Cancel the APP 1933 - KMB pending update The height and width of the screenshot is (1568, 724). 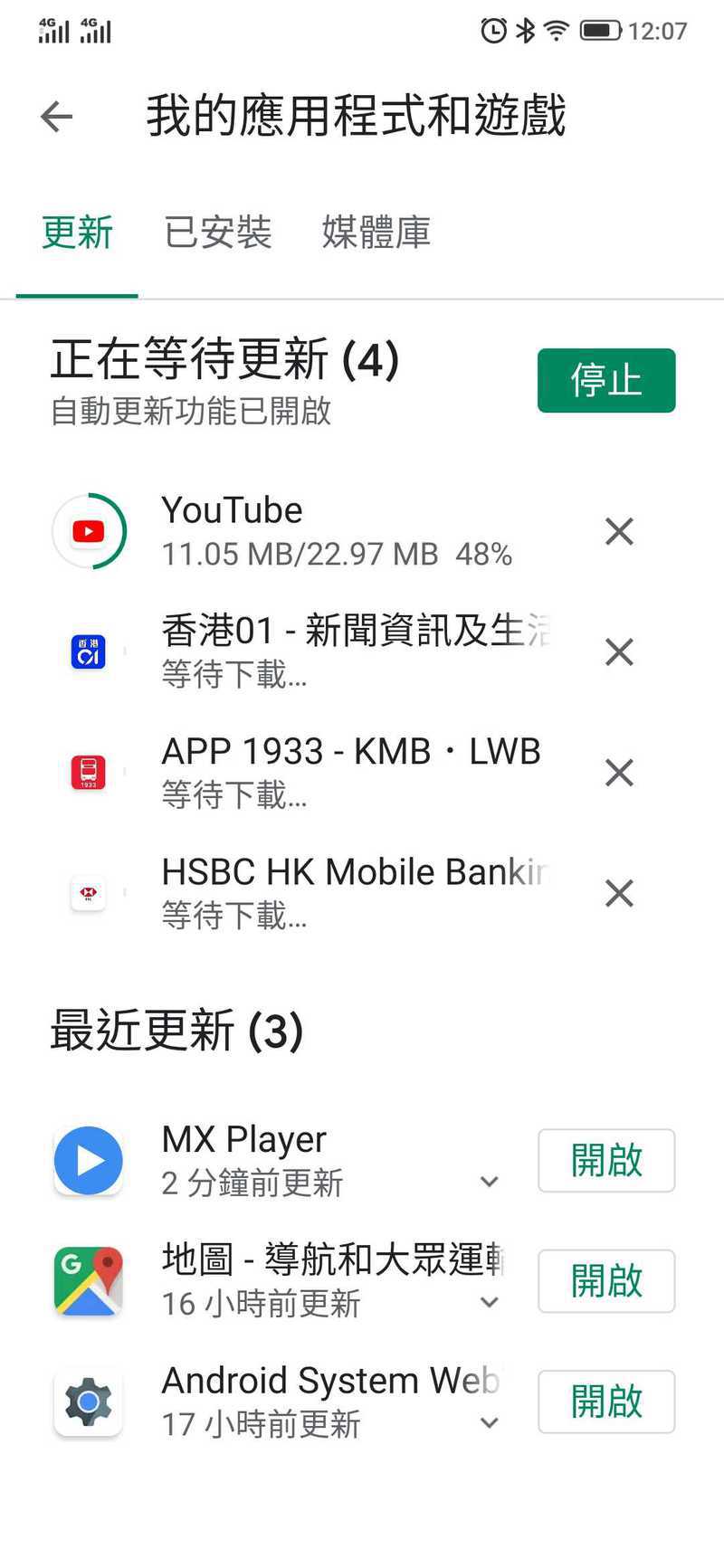pos(619,773)
